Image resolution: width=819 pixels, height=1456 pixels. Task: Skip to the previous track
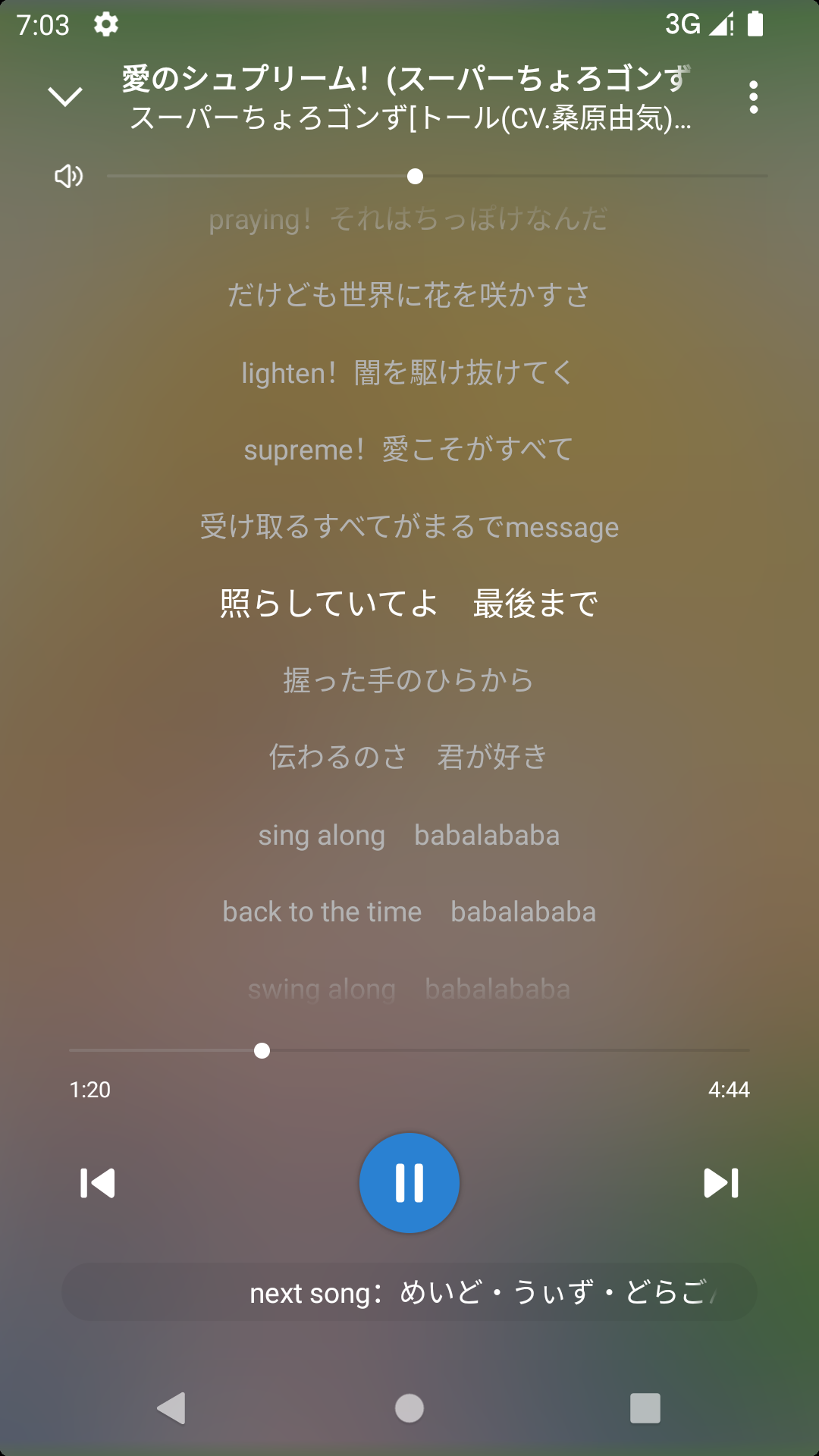tap(98, 1183)
